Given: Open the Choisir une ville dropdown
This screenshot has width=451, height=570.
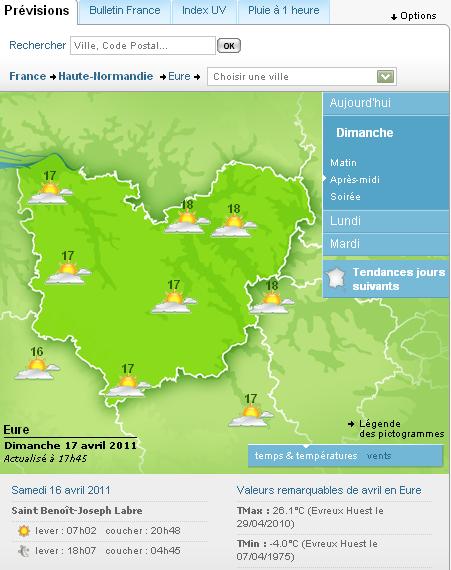Looking at the screenshot, I should coord(302,77).
